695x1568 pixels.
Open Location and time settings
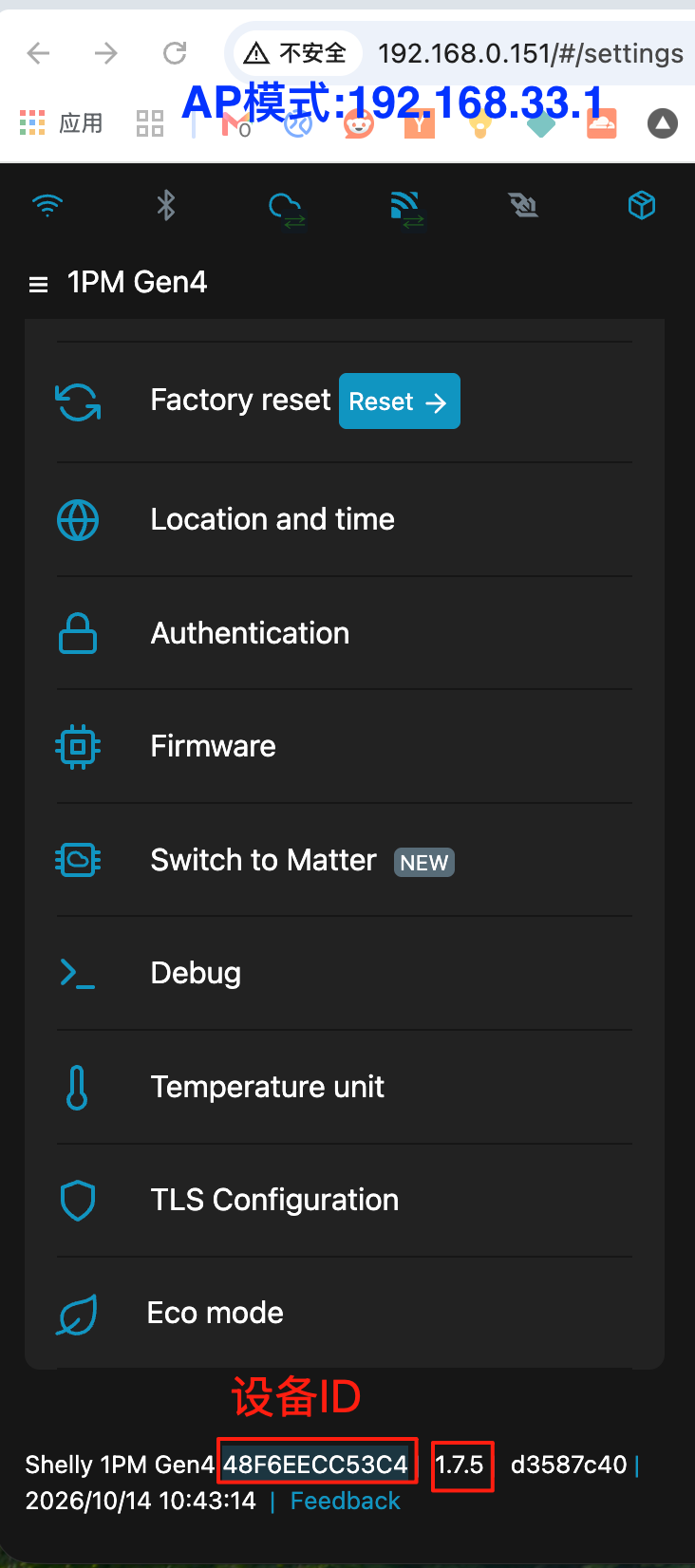pyautogui.click(x=345, y=519)
